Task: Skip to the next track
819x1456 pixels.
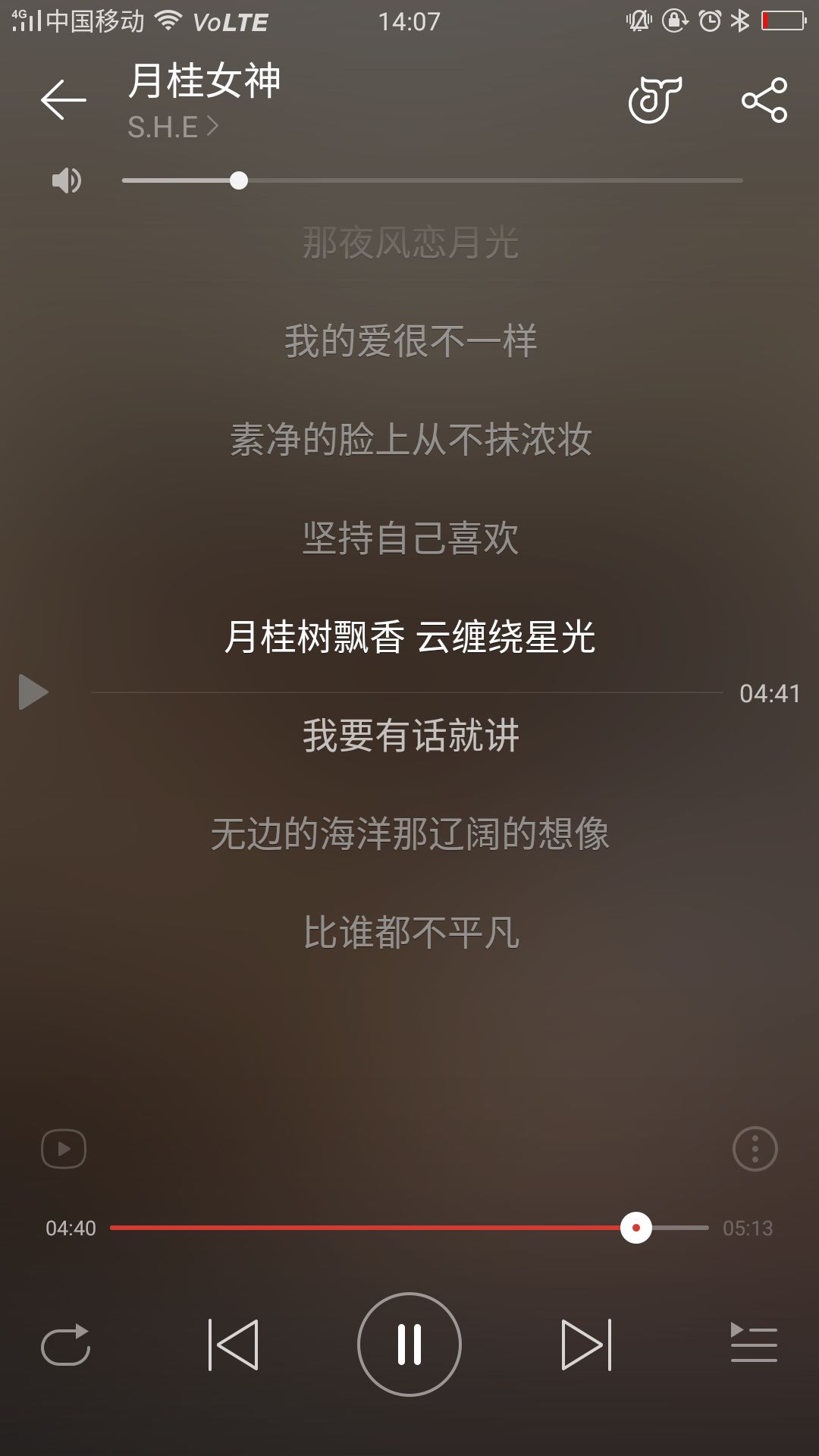Action: pyautogui.click(x=586, y=1345)
